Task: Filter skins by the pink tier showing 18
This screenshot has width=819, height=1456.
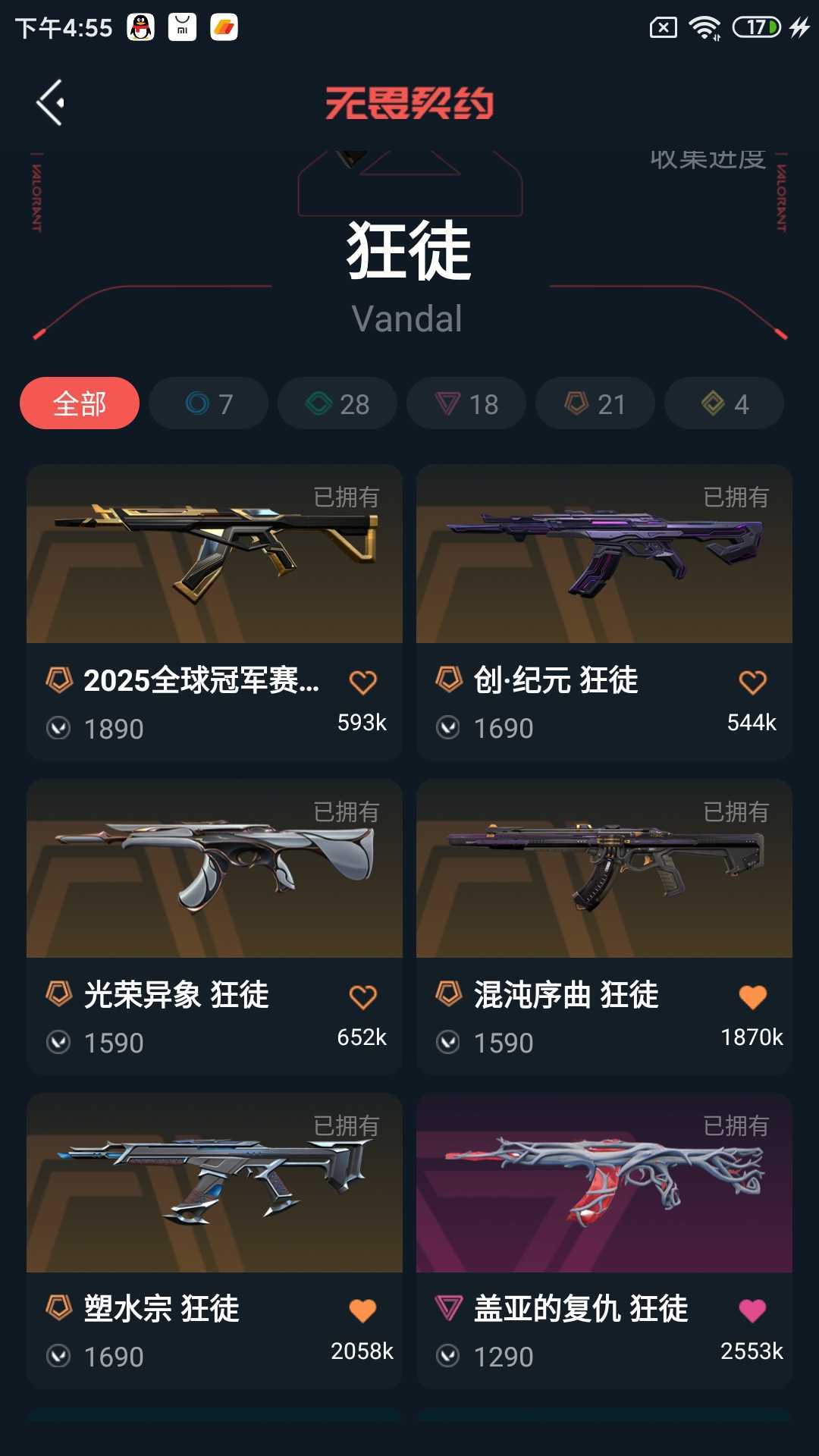Action: 466,403
